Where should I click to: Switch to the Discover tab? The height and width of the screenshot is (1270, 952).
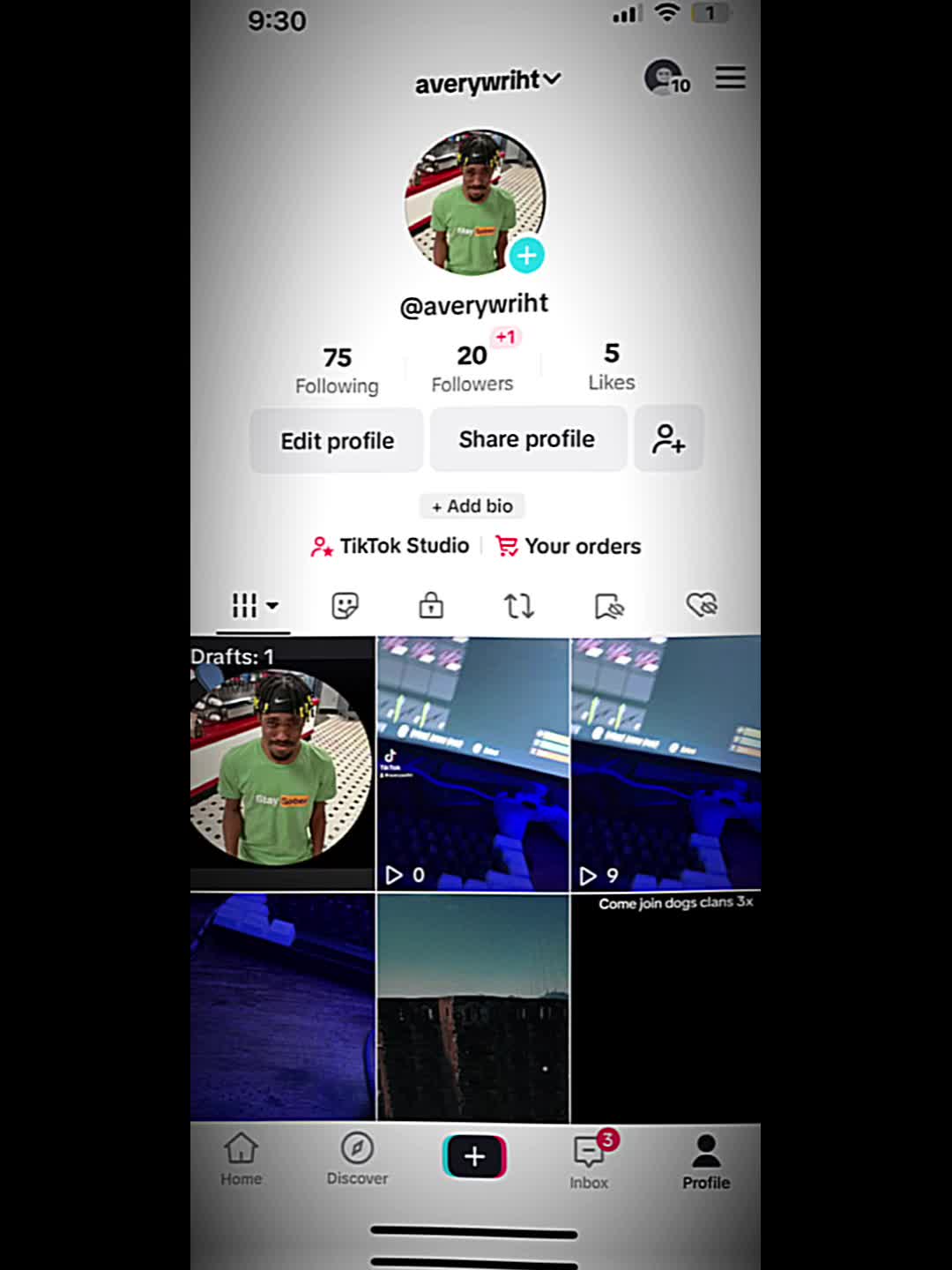[x=357, y=1159]
